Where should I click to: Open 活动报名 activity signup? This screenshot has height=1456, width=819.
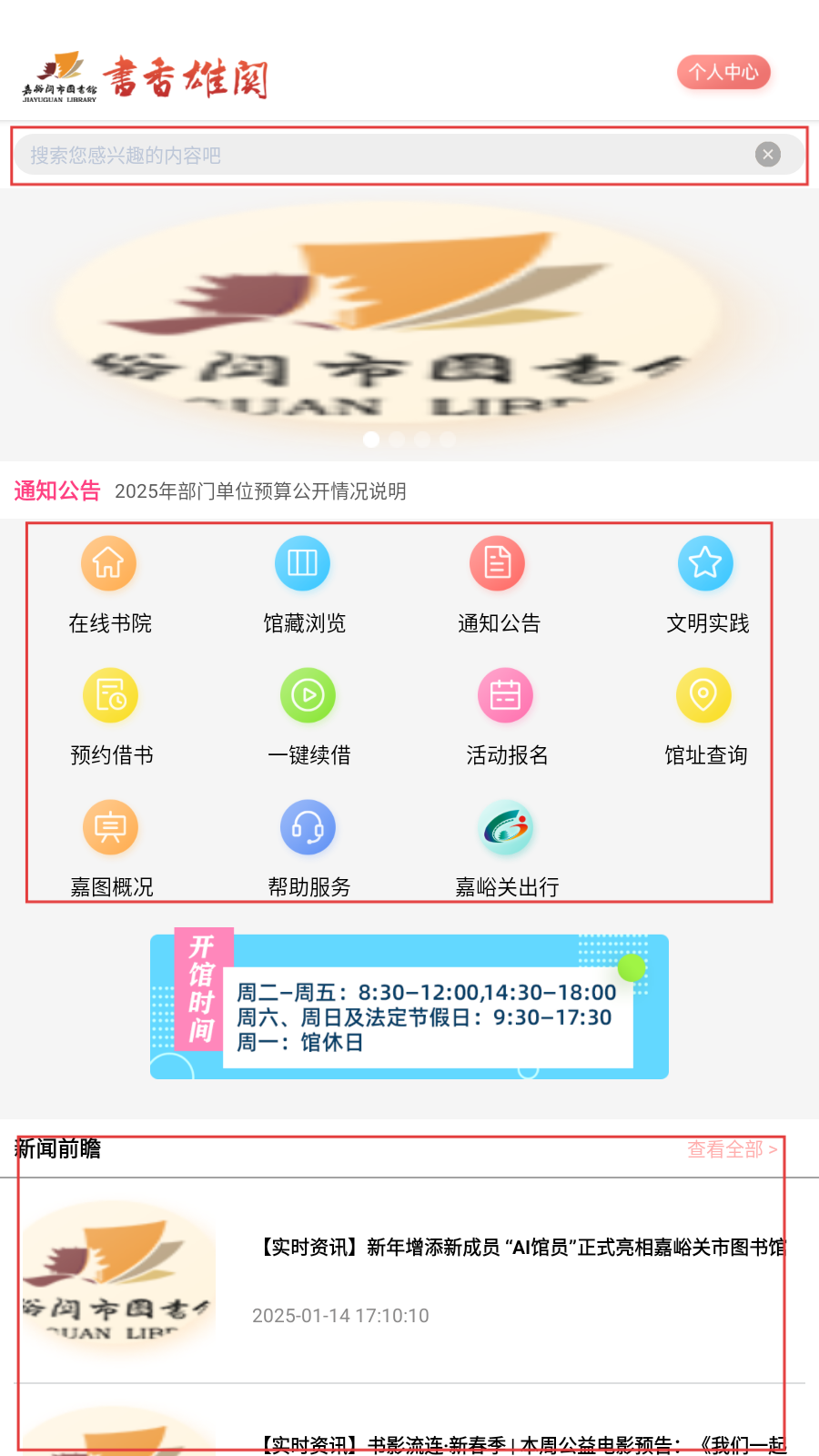(506, 716)
